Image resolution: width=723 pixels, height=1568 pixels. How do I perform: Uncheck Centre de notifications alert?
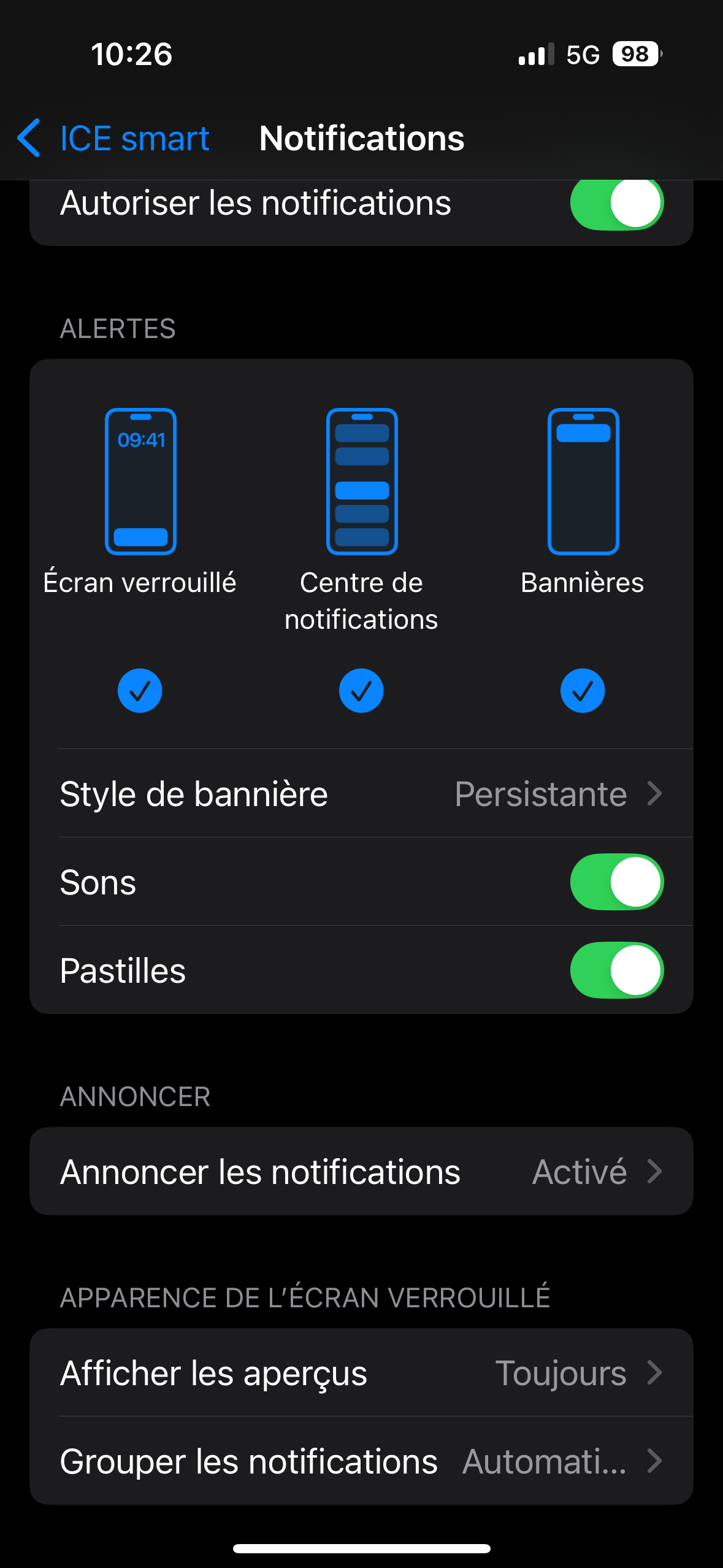361,691
